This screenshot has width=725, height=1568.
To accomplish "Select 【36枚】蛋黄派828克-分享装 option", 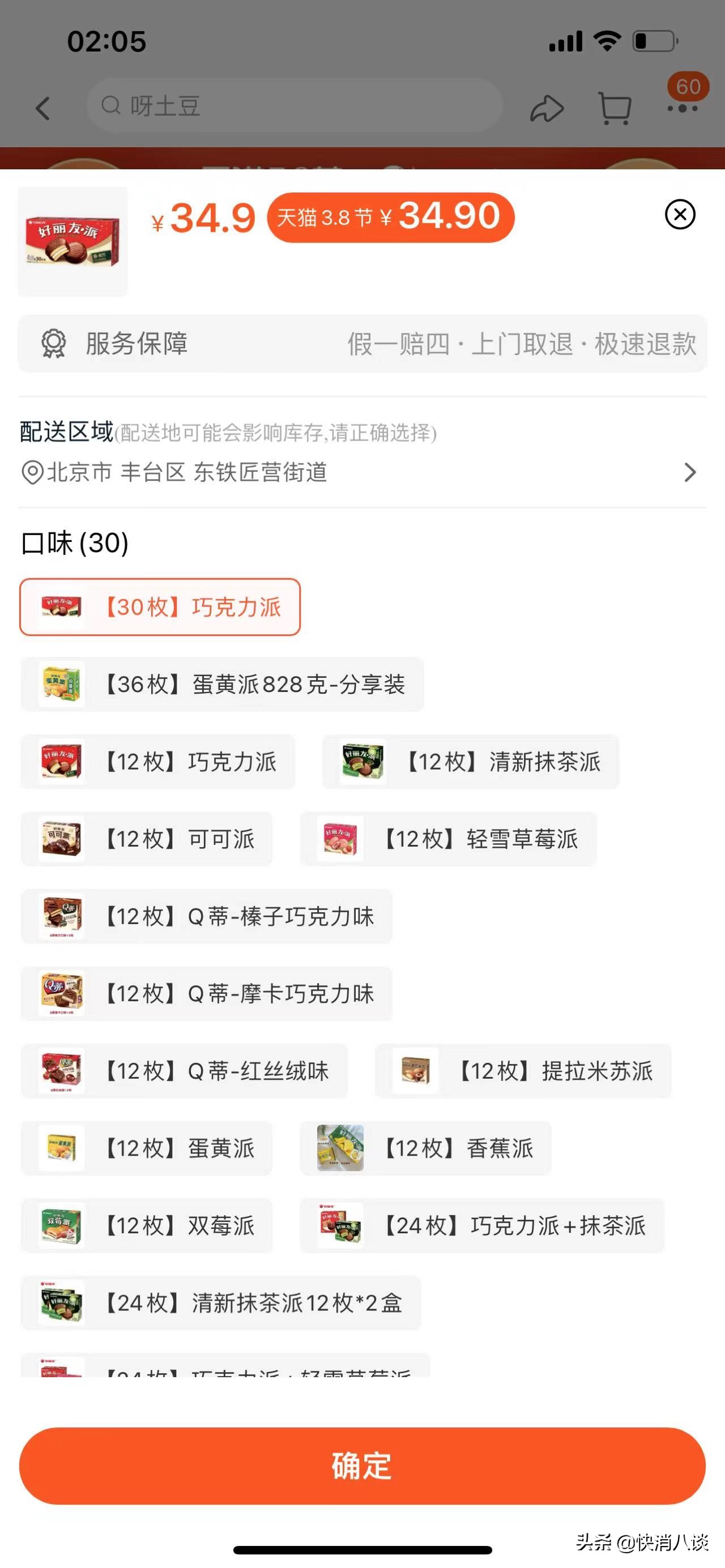I will [222, 684].
